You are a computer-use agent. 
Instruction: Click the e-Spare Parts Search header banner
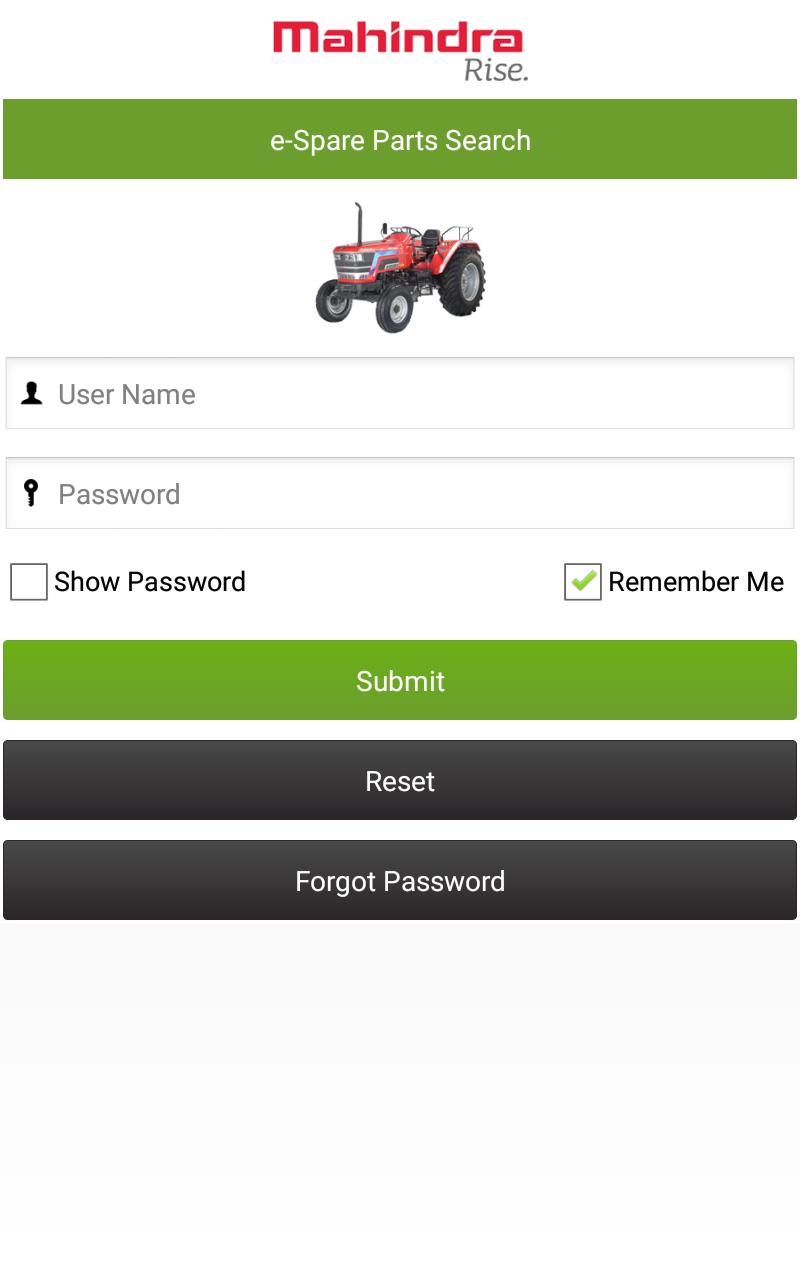point(400,140)
